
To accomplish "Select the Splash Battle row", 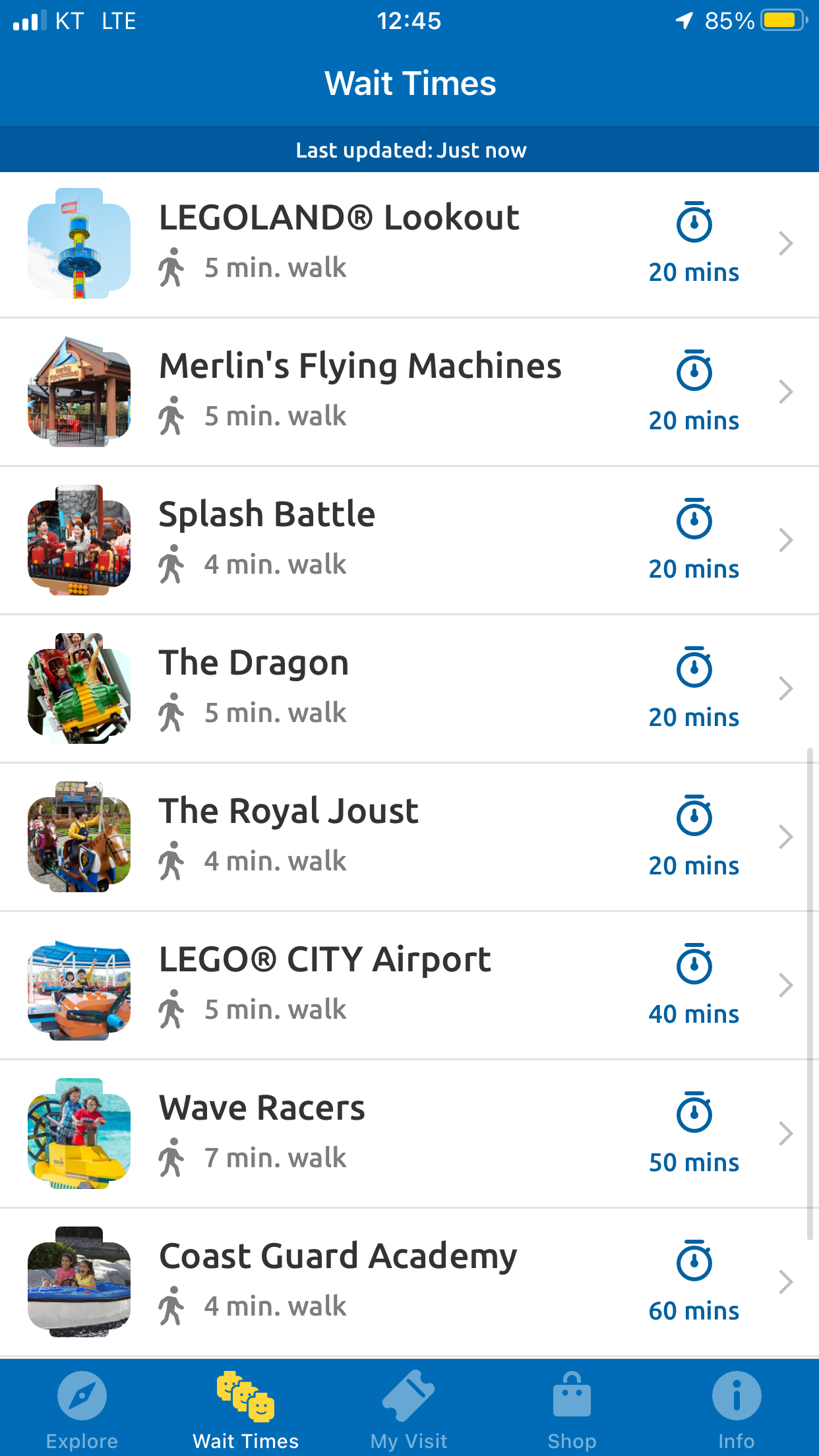I will coord(409,540).
